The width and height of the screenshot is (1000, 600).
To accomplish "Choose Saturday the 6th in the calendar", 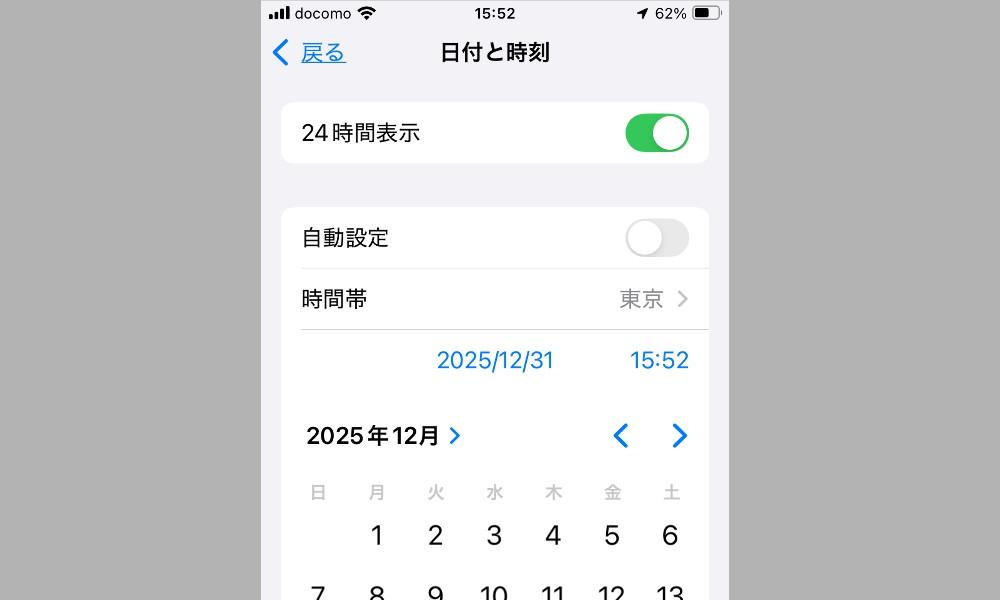I will point(671,536).
